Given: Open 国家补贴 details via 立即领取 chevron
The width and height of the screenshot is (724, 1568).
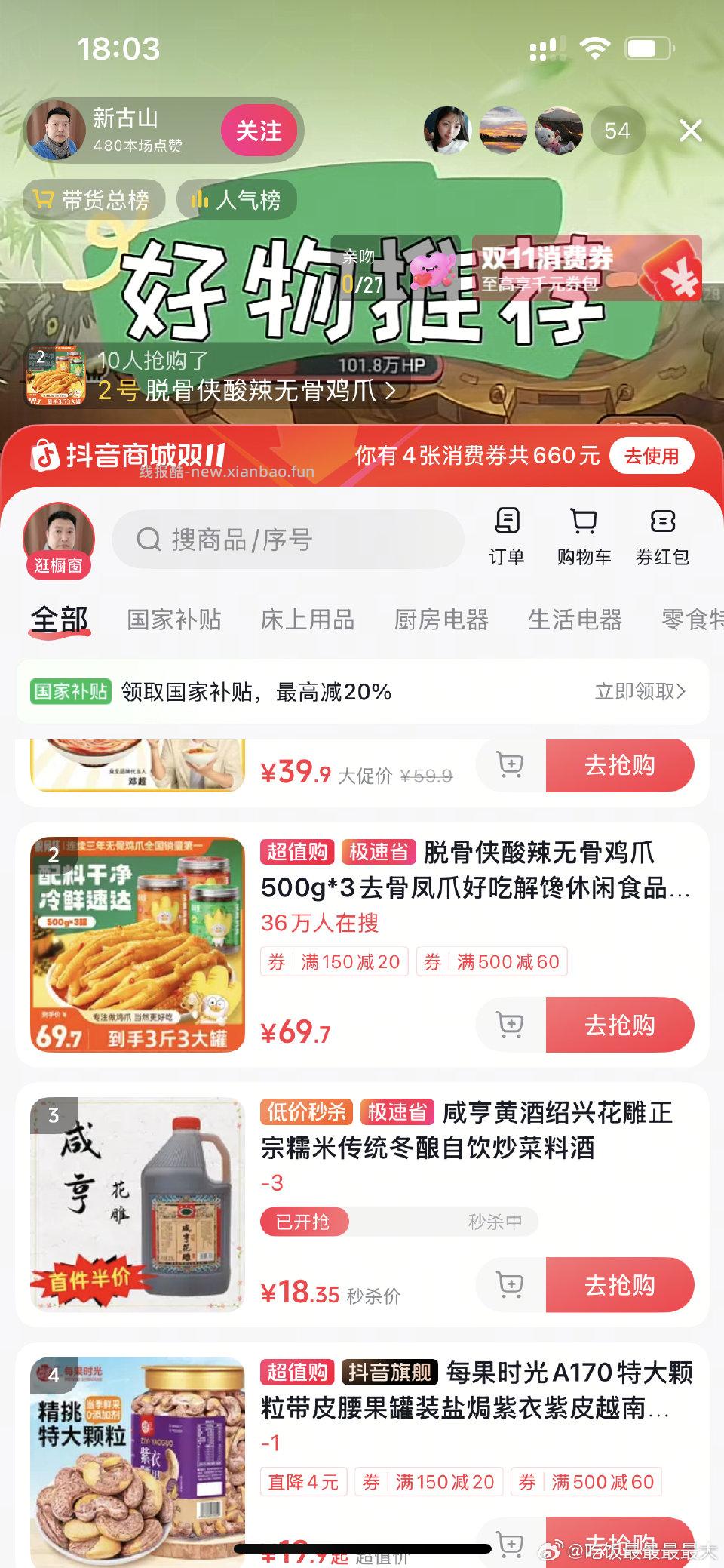Looking at the screenshot, I should [642, 692].
